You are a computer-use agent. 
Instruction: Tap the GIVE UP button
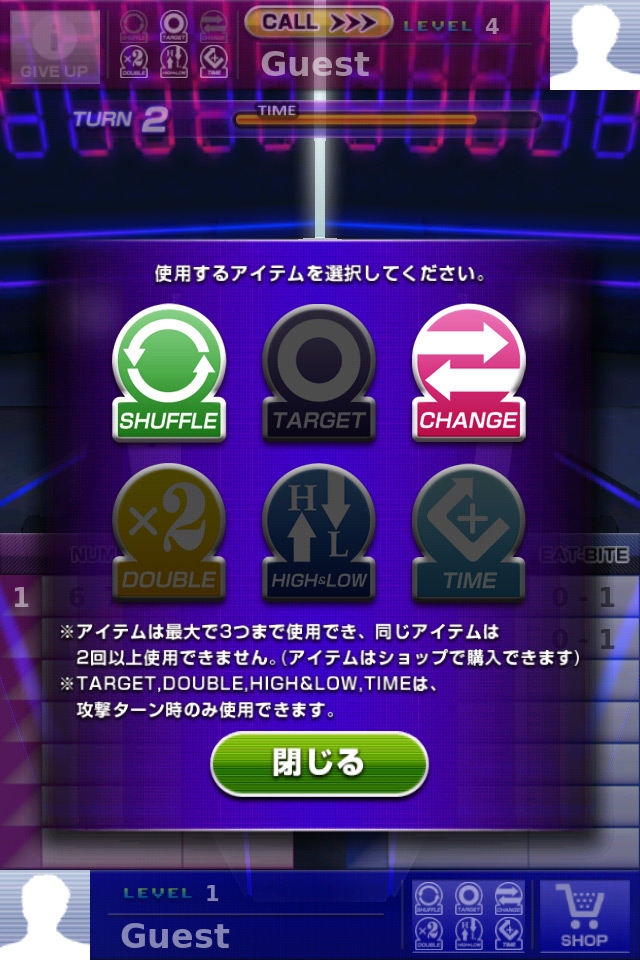(55, 46)
